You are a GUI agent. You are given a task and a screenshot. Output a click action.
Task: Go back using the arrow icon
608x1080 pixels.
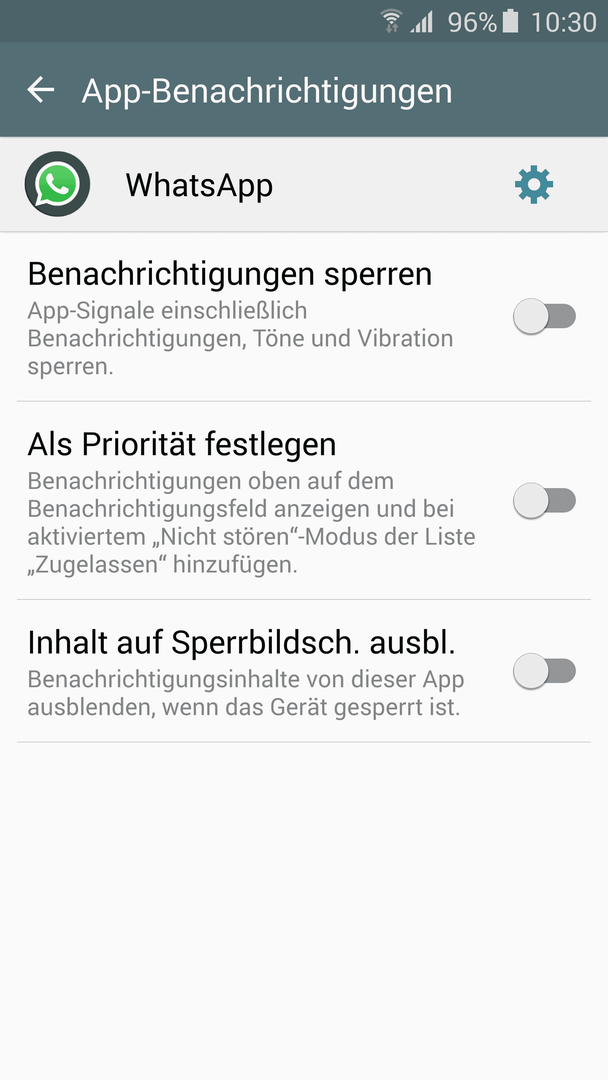click(x=41, y=90)
